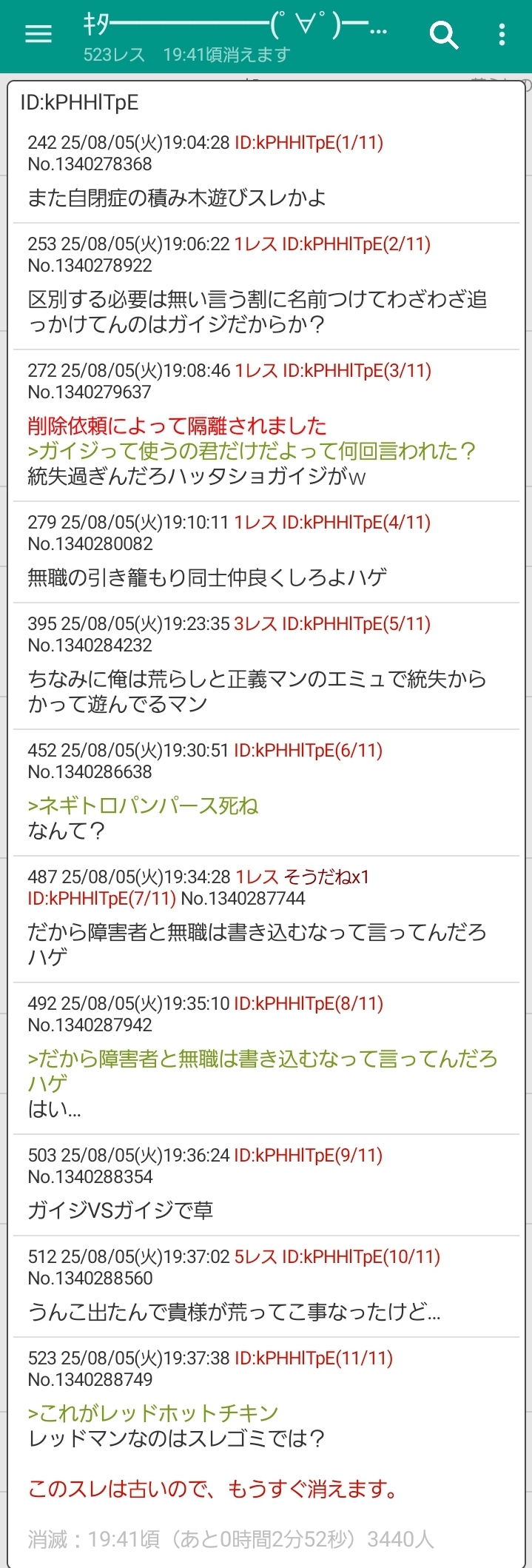Tap ID:kPHHlTpE(1/11) on post 242
Screen dimensions: 532x1568
(x=309, y=142)
